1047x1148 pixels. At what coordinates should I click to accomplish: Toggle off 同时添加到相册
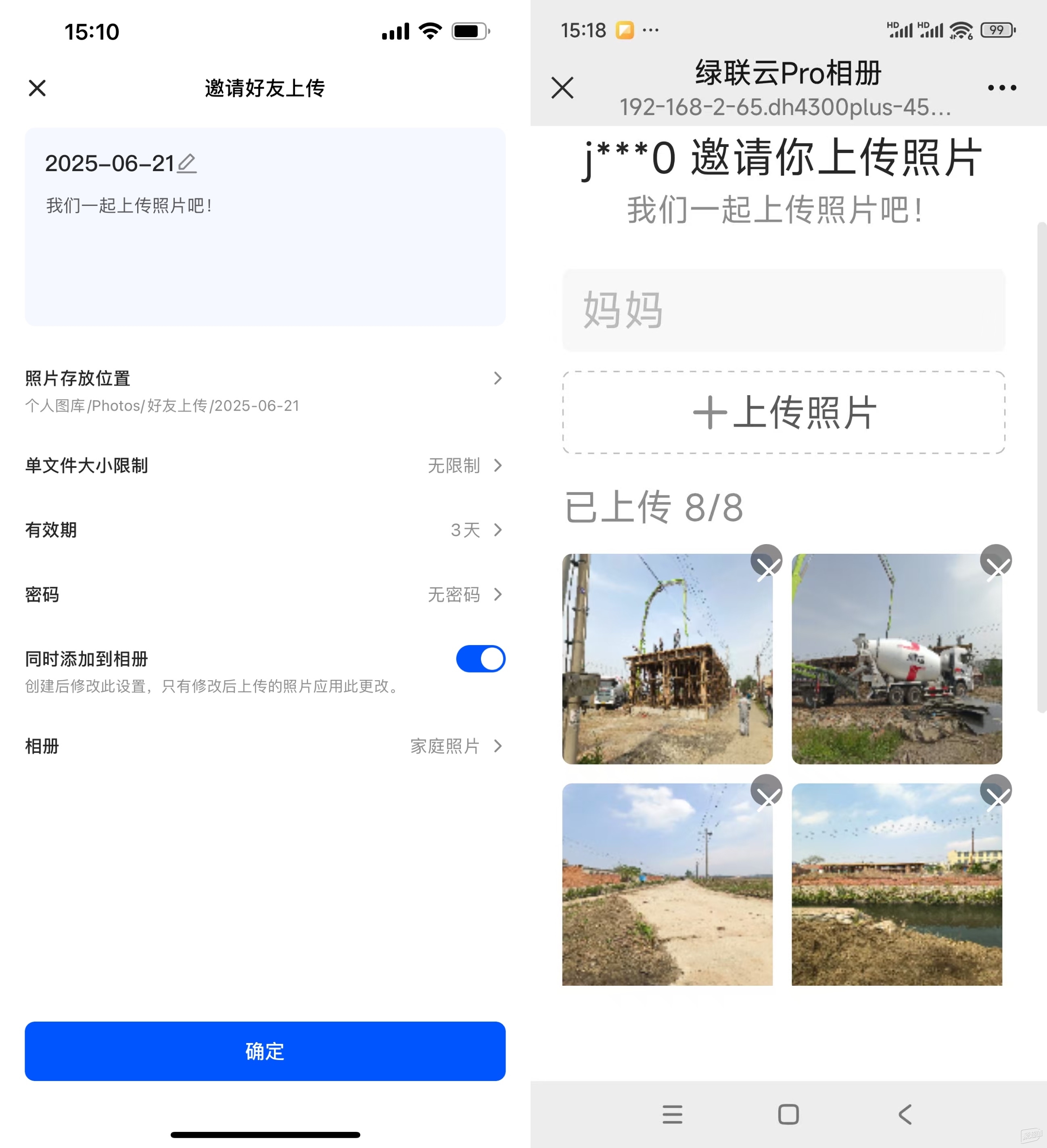pos(480,659)
